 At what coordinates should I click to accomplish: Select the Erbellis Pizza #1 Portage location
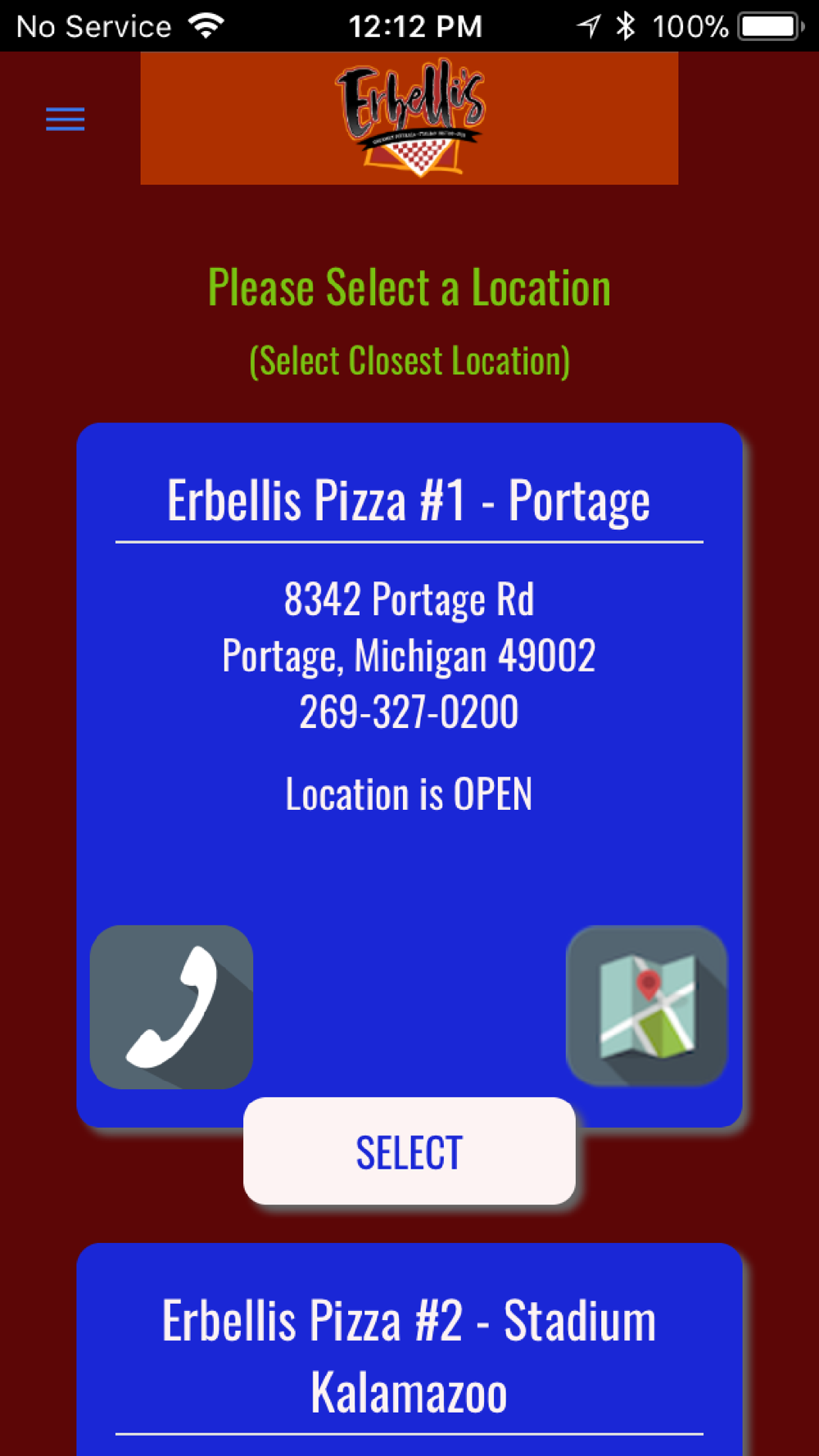pyautogui.click(x=409, y=1151)
